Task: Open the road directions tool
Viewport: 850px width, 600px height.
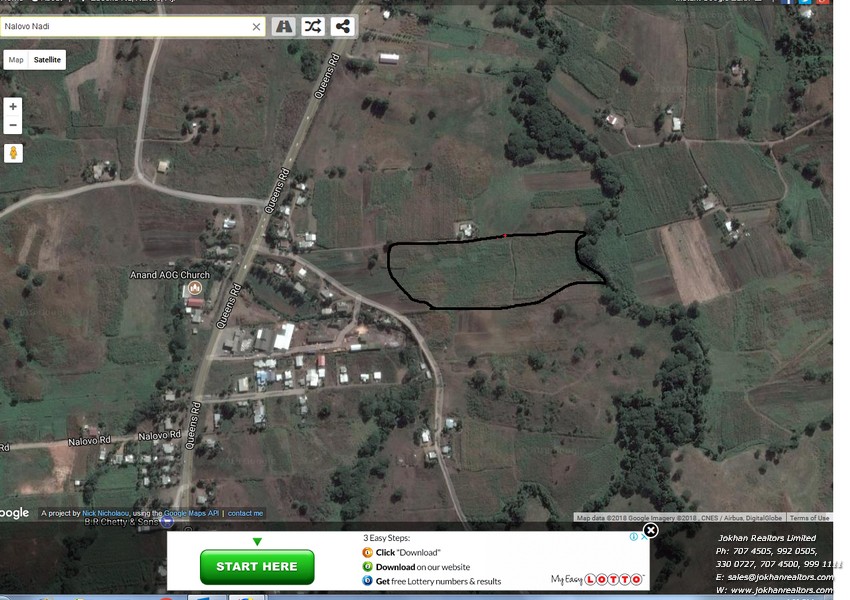Action: [284, 27]
